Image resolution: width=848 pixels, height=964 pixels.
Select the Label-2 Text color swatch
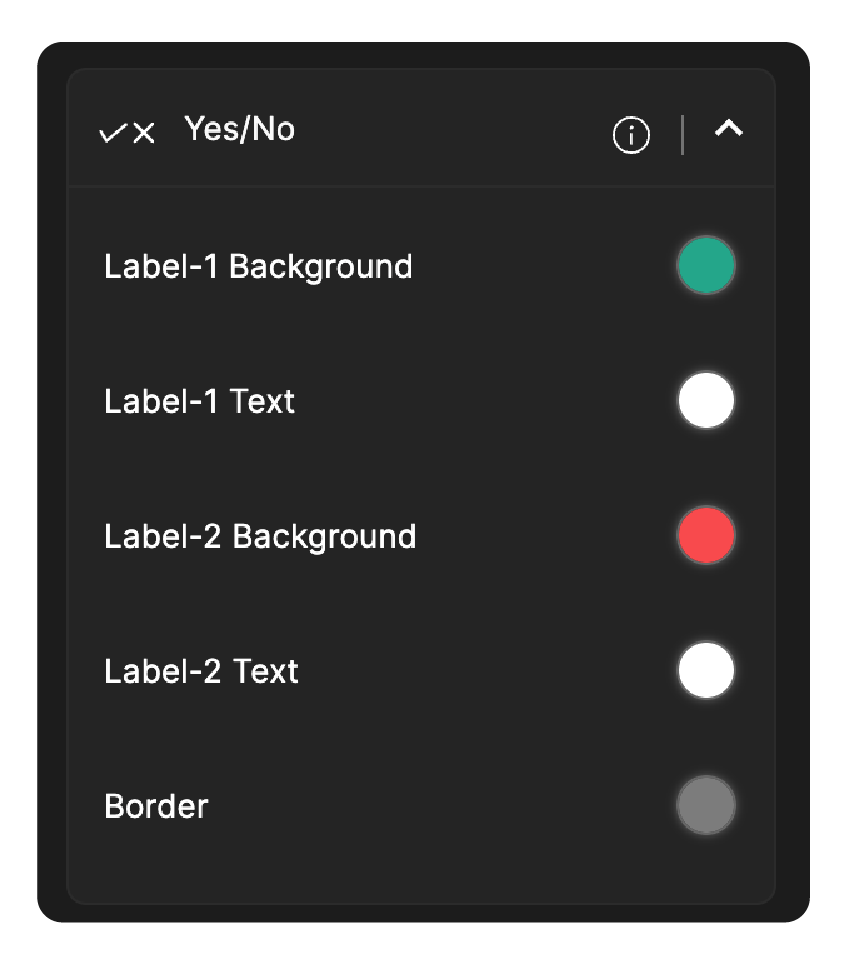pyautogui.click(x=706, y=671)
